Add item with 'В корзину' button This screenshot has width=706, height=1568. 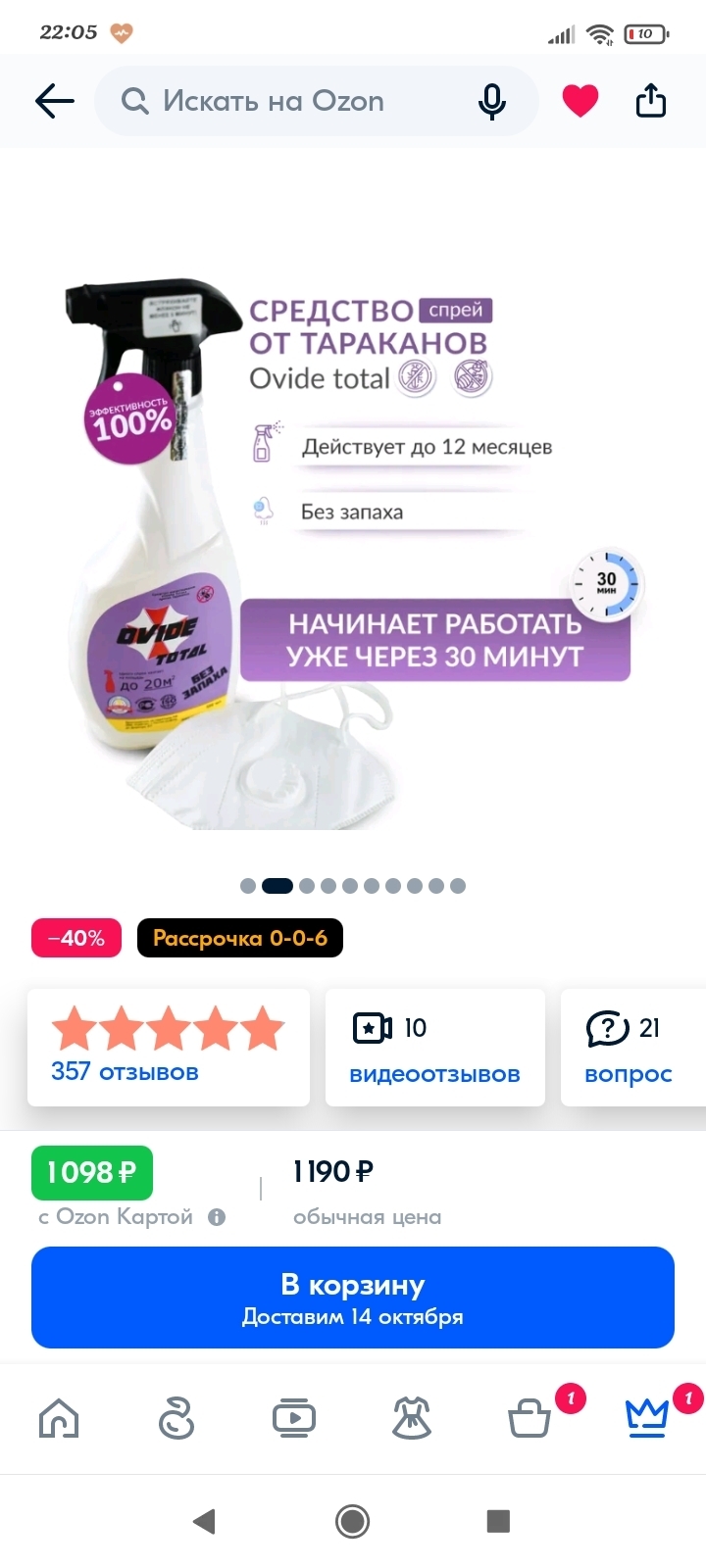[353, 1298]
